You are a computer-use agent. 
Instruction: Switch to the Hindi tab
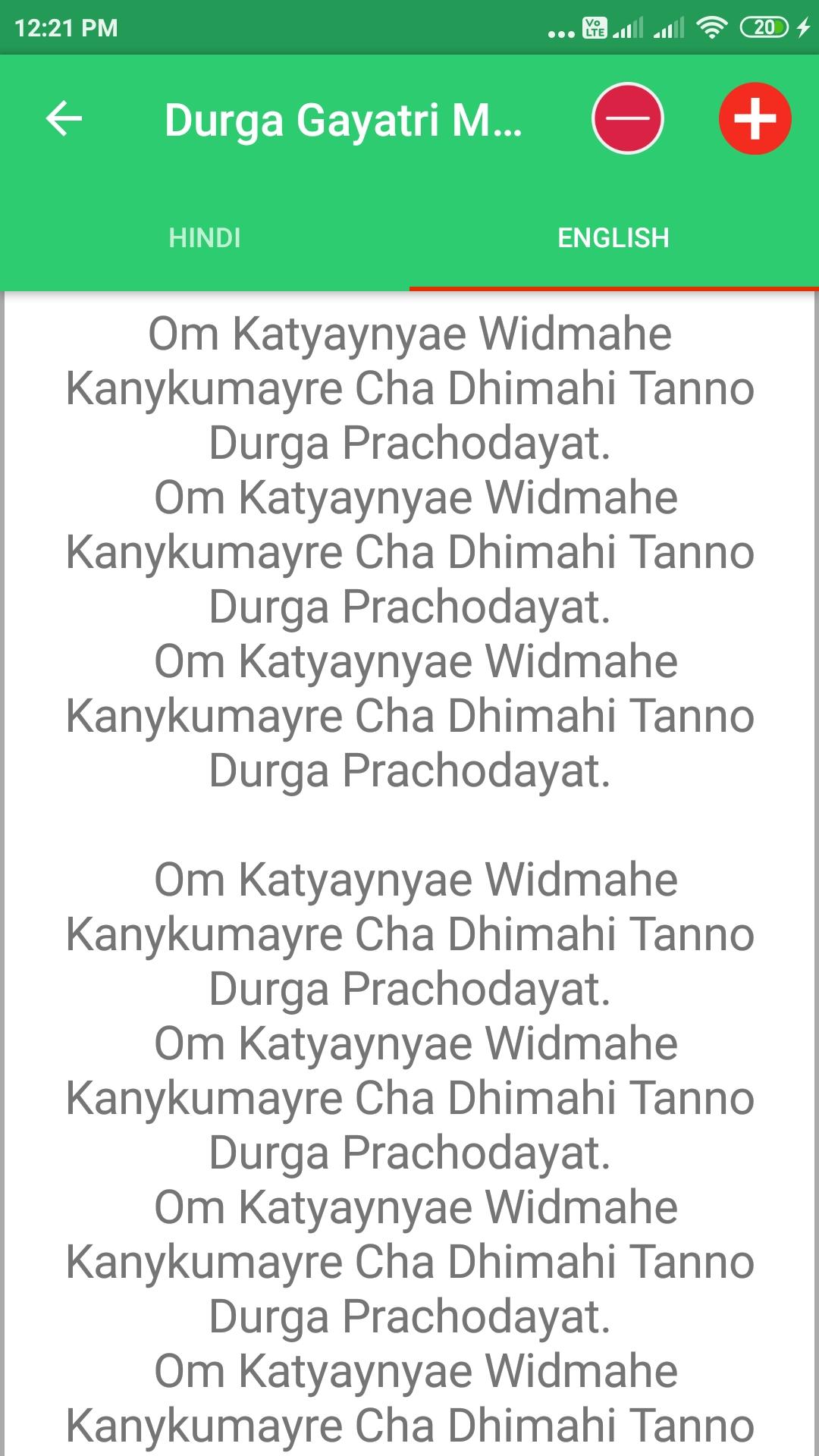pyautogui.click(x=205, y=238)
